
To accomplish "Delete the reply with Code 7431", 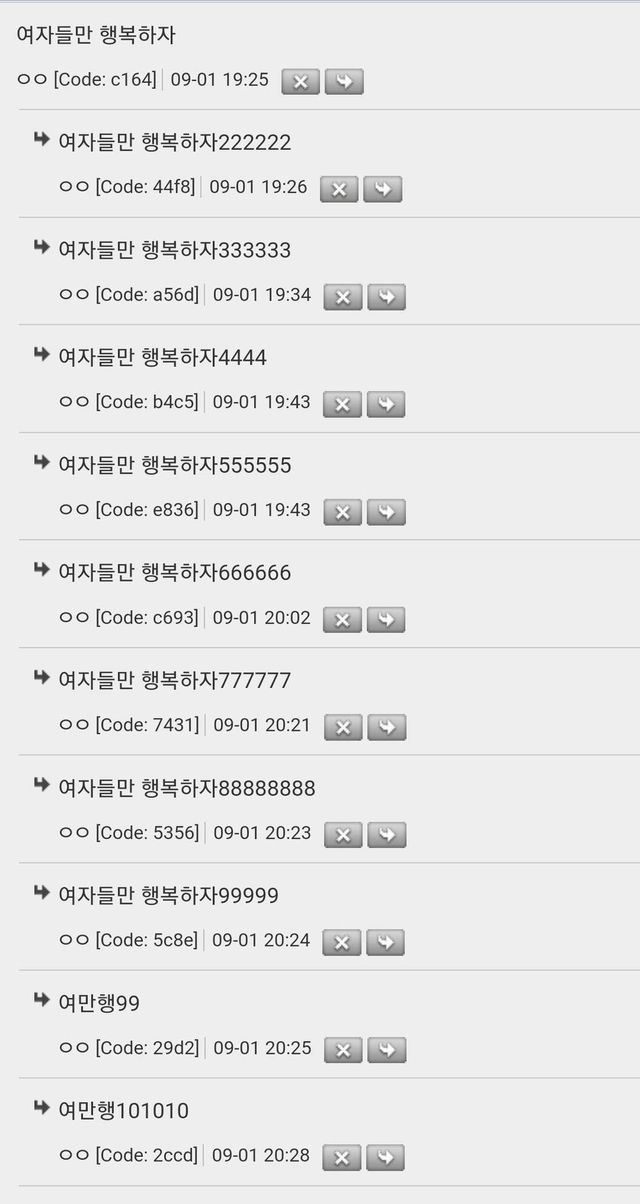I will [343, 727].
